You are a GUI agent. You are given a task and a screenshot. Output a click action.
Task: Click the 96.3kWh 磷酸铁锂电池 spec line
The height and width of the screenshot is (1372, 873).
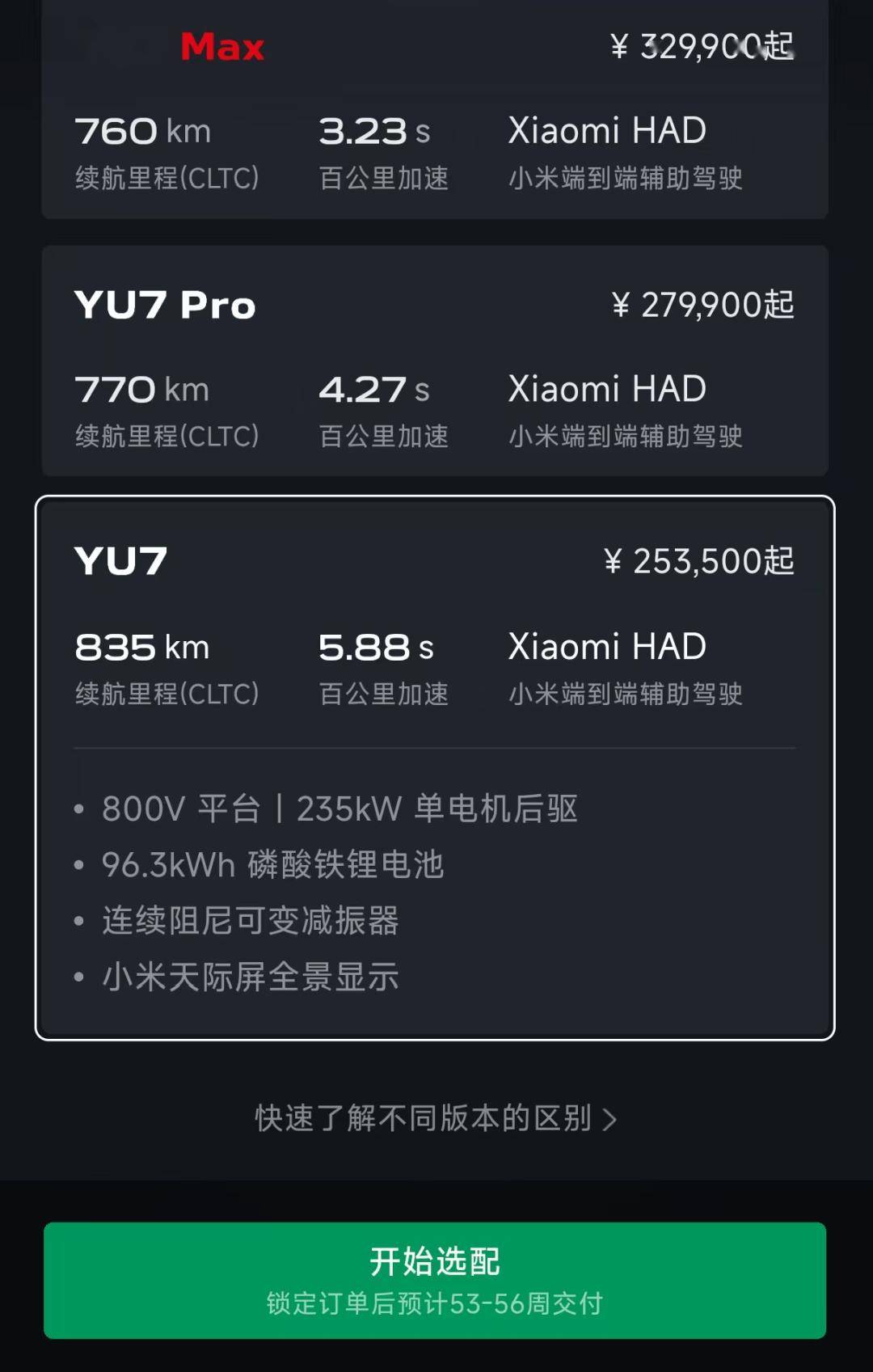(275, 863)
